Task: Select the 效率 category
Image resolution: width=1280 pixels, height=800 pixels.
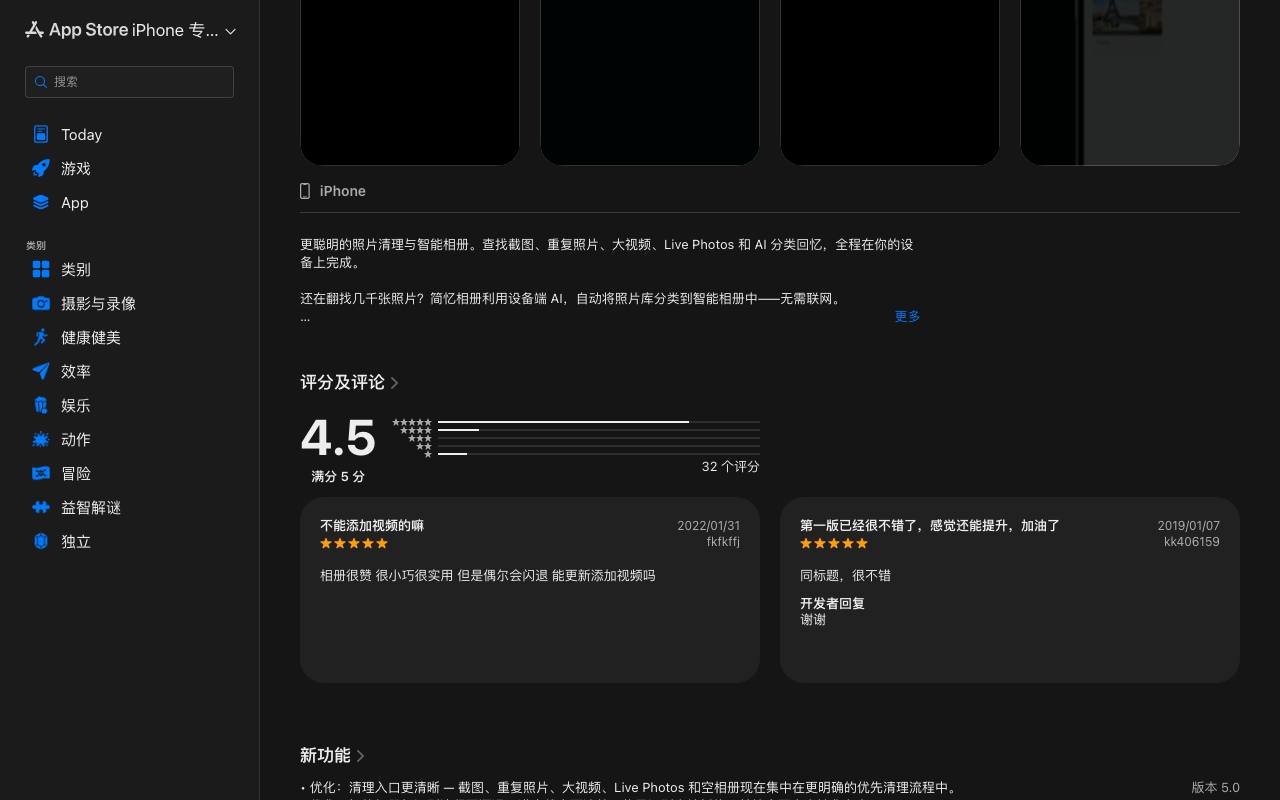Action: [129, 372]
